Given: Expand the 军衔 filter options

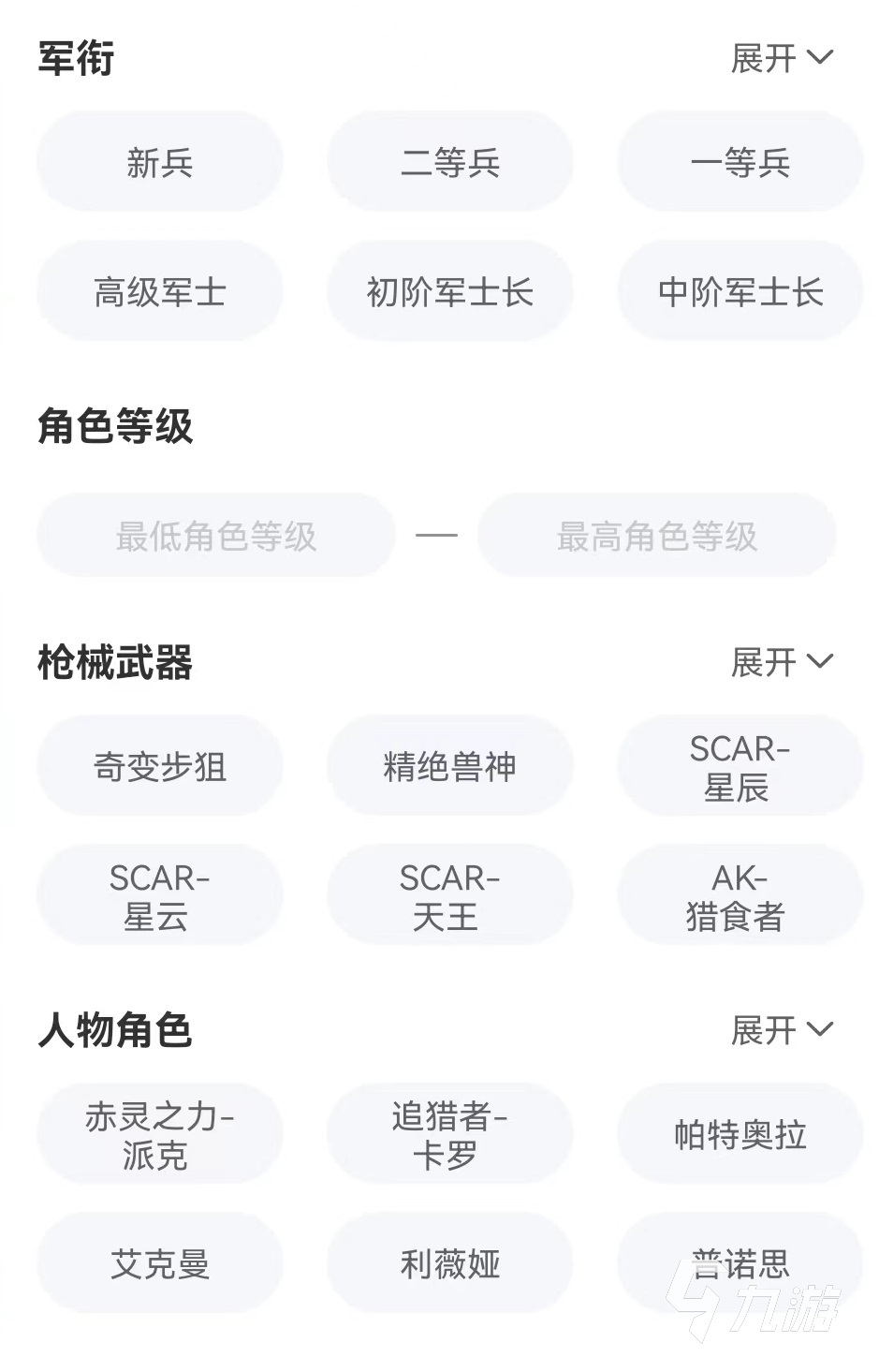Looking at the screenshot, I should click(781, 58).
